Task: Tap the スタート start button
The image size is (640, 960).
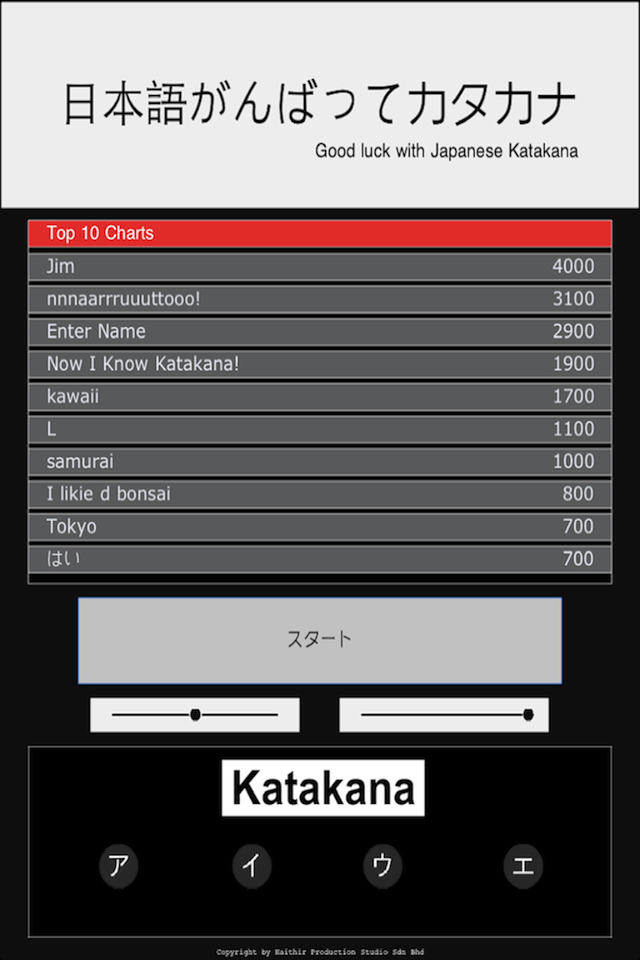Action: click(320, 640)
